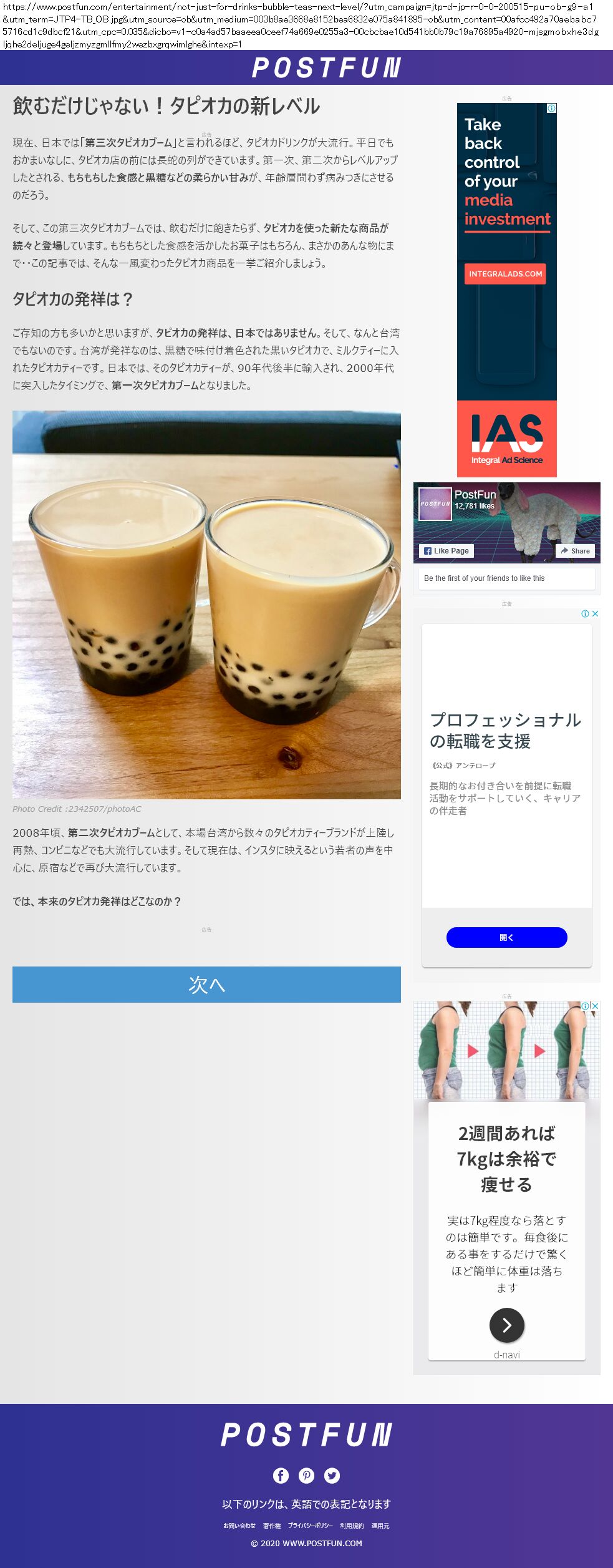Like the PostFun Facebook page
The height and width of the screenshot is (1568, 613).
[x=446, y=550]
